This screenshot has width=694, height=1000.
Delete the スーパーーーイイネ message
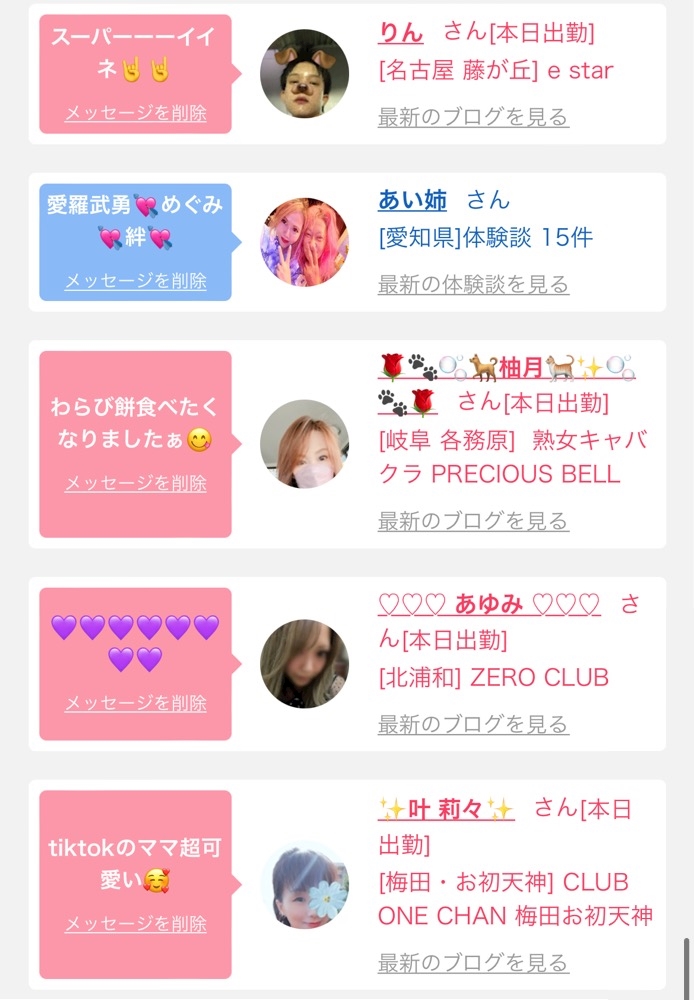click(136, 113)
